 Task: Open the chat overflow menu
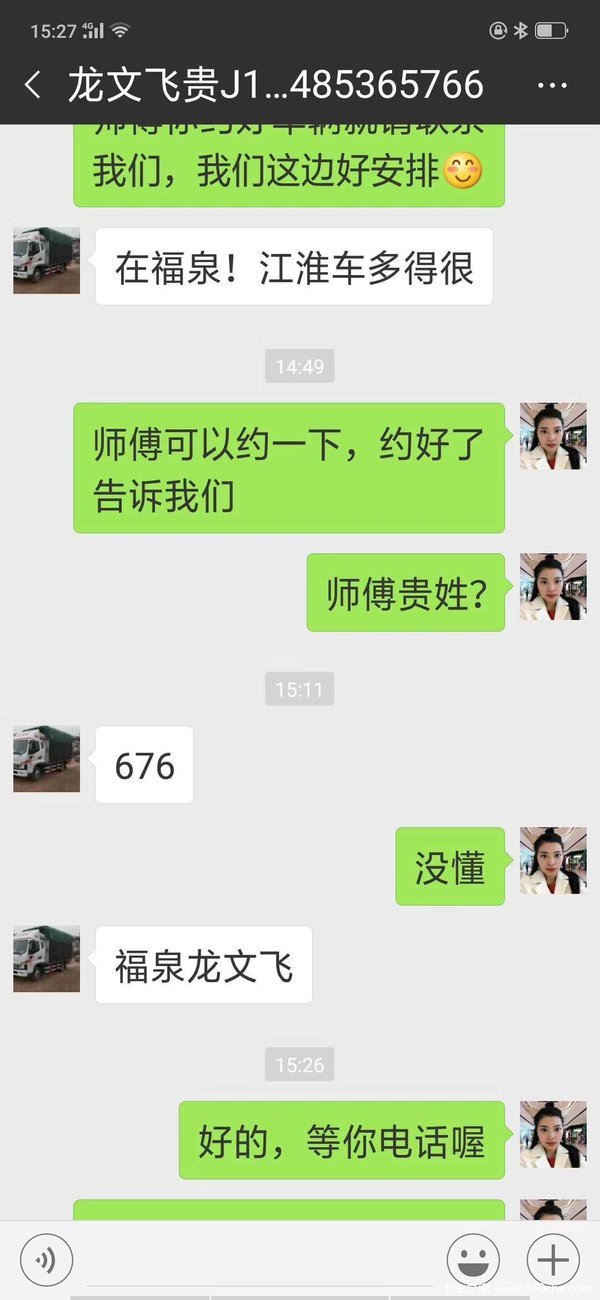(x=552, y=86)
